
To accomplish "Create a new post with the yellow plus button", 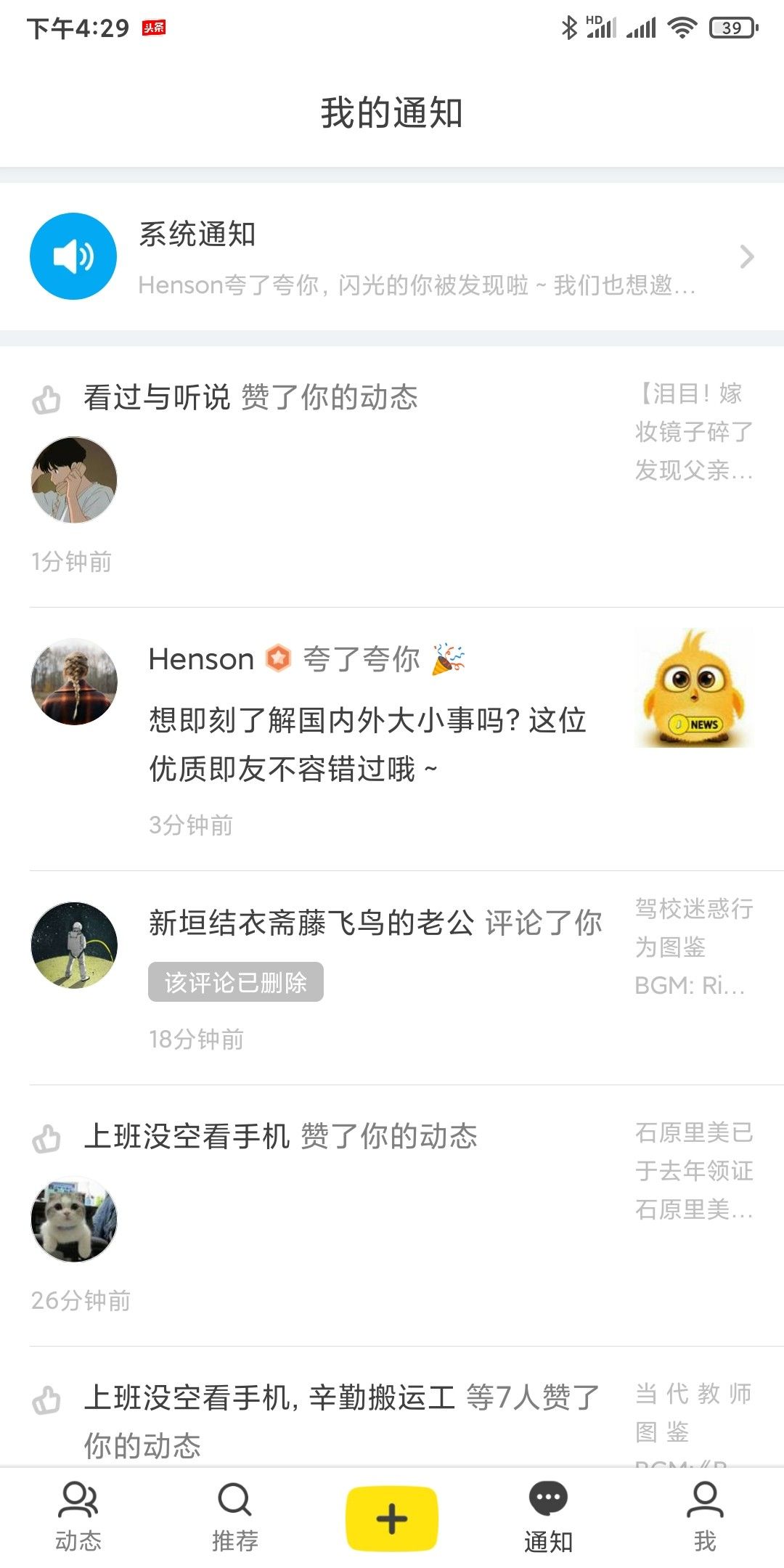I will pyautogui.click(x=392, y=1519).
